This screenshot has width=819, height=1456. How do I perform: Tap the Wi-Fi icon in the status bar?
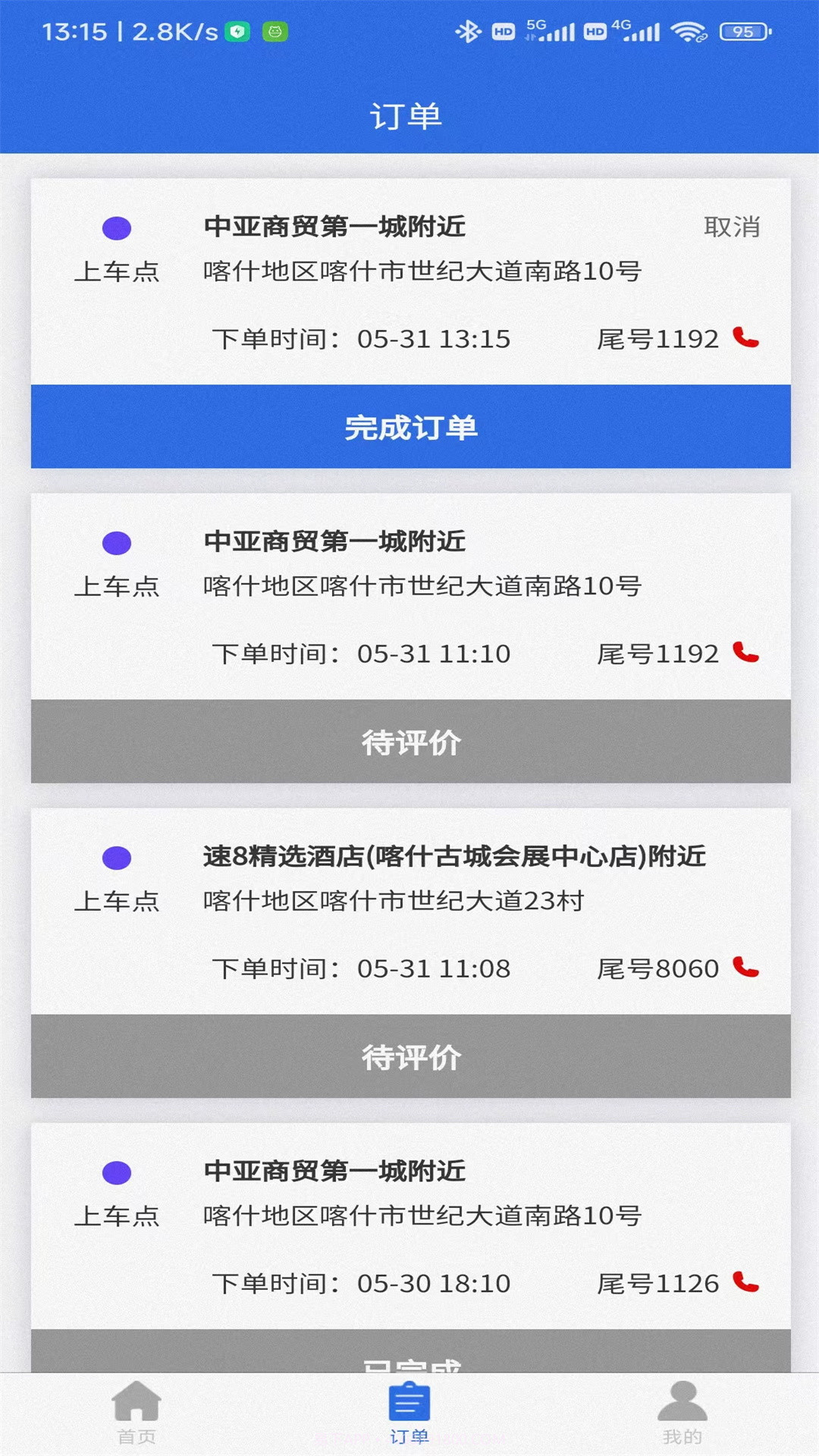pos(687,32)
